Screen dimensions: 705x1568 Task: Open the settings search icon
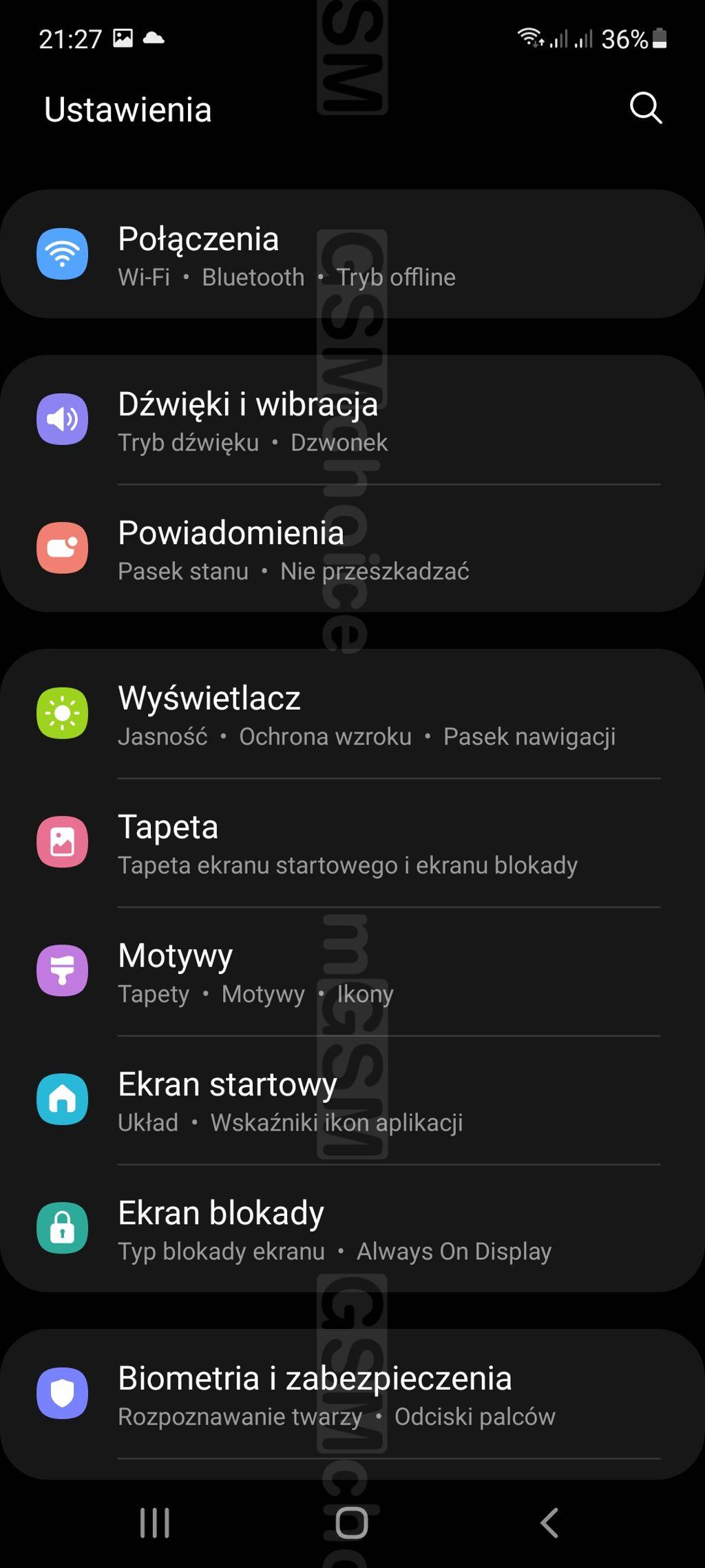point(646,109)
